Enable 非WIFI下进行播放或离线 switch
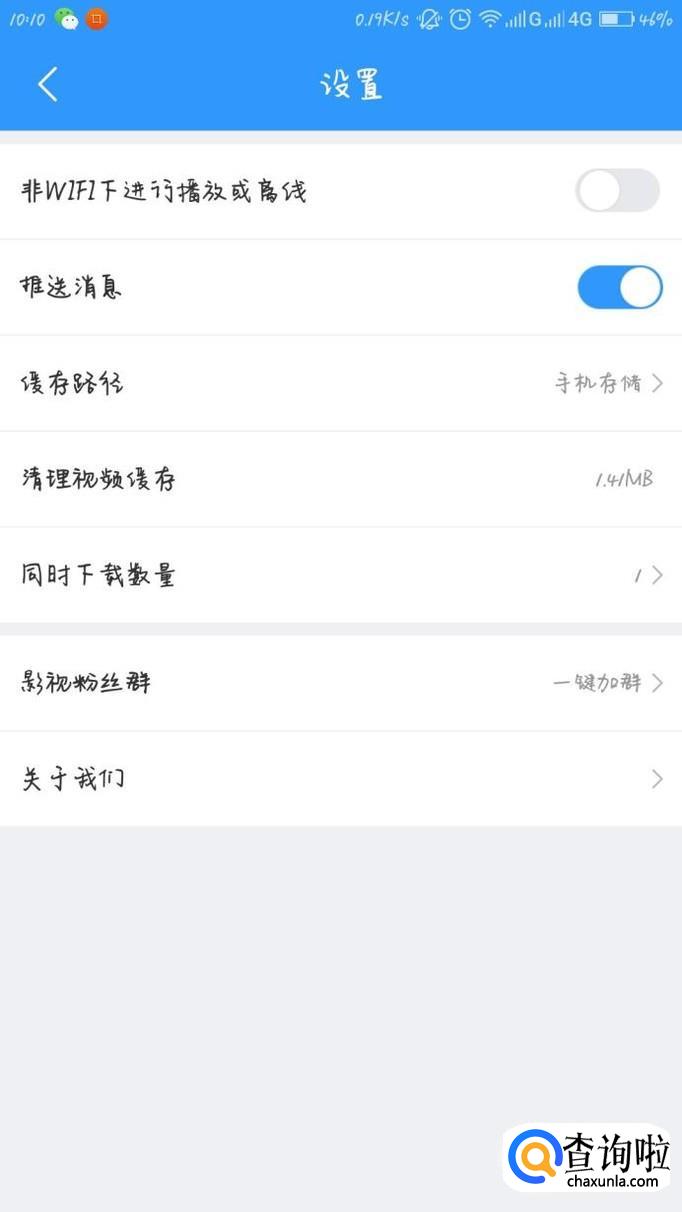This screenshot has width=682, height=1212. click(x=617, y=191)
